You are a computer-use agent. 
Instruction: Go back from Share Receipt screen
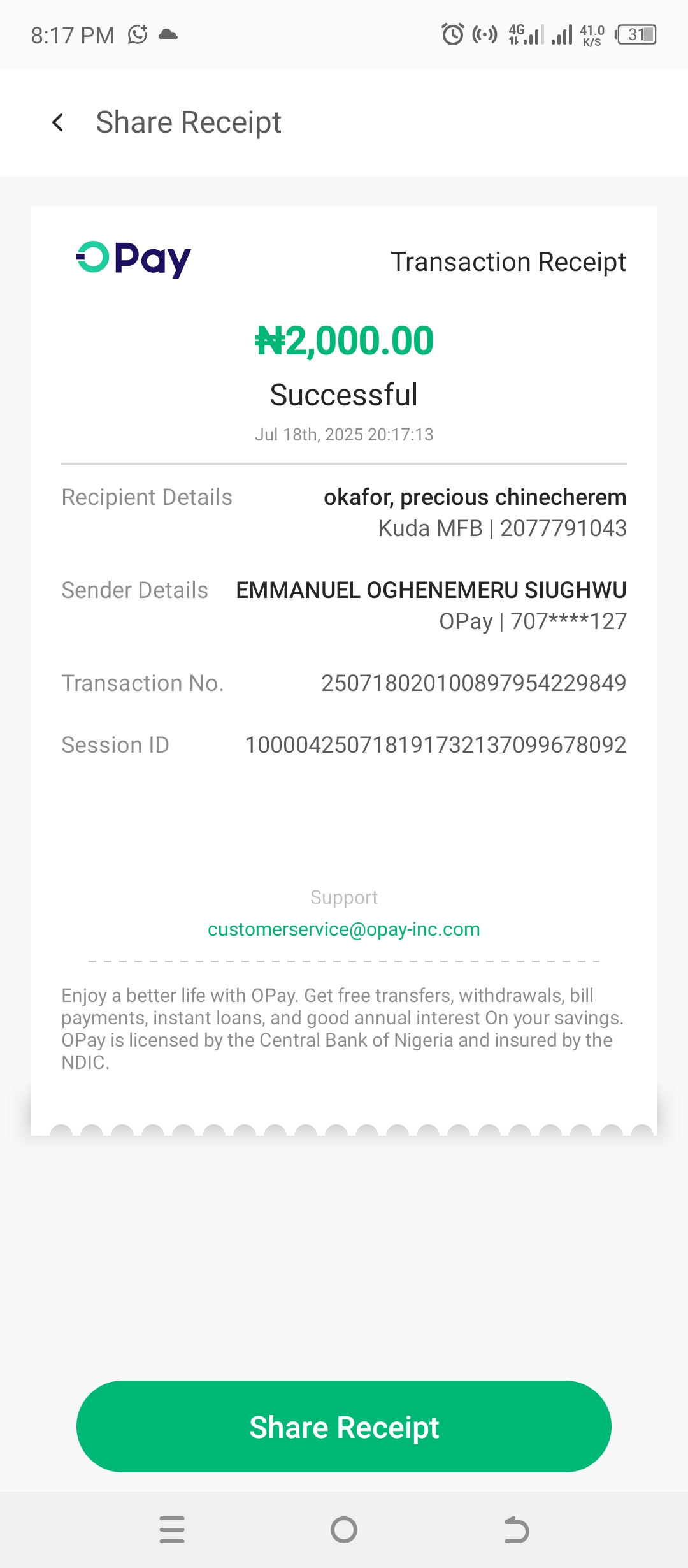(58, 122)
